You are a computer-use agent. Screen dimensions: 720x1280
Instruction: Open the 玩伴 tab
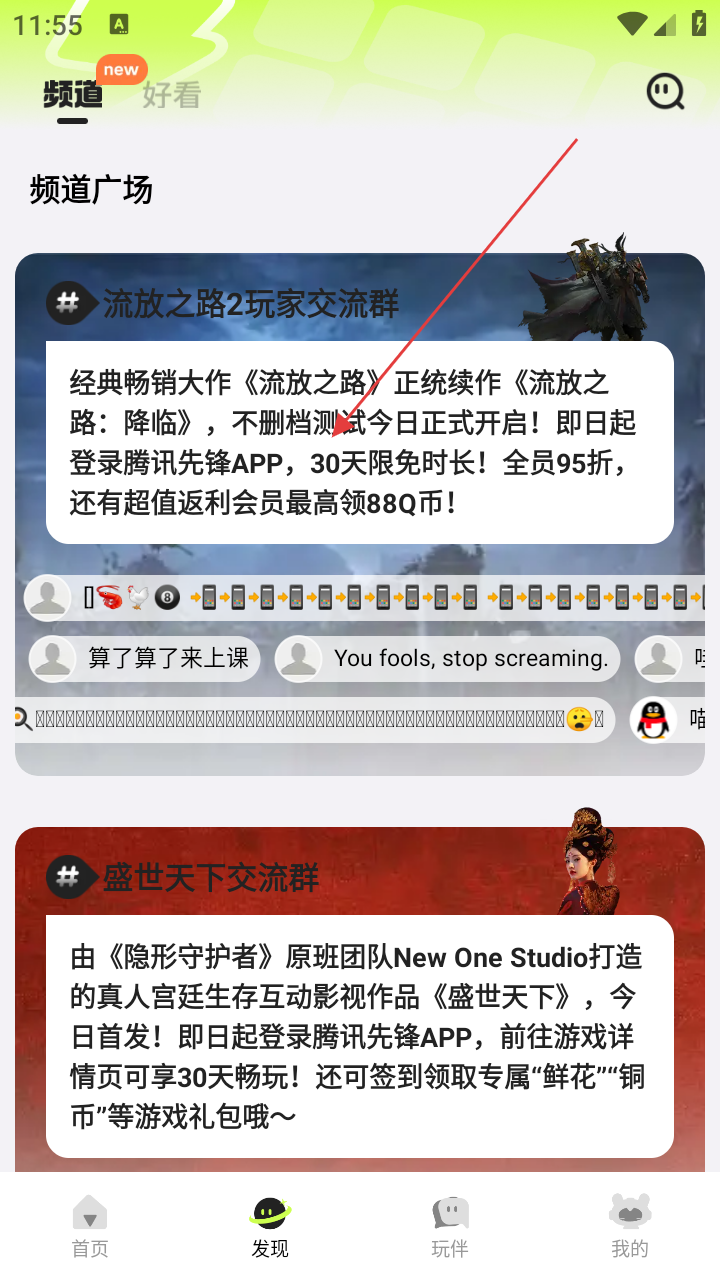click(x=450, y=1226)
